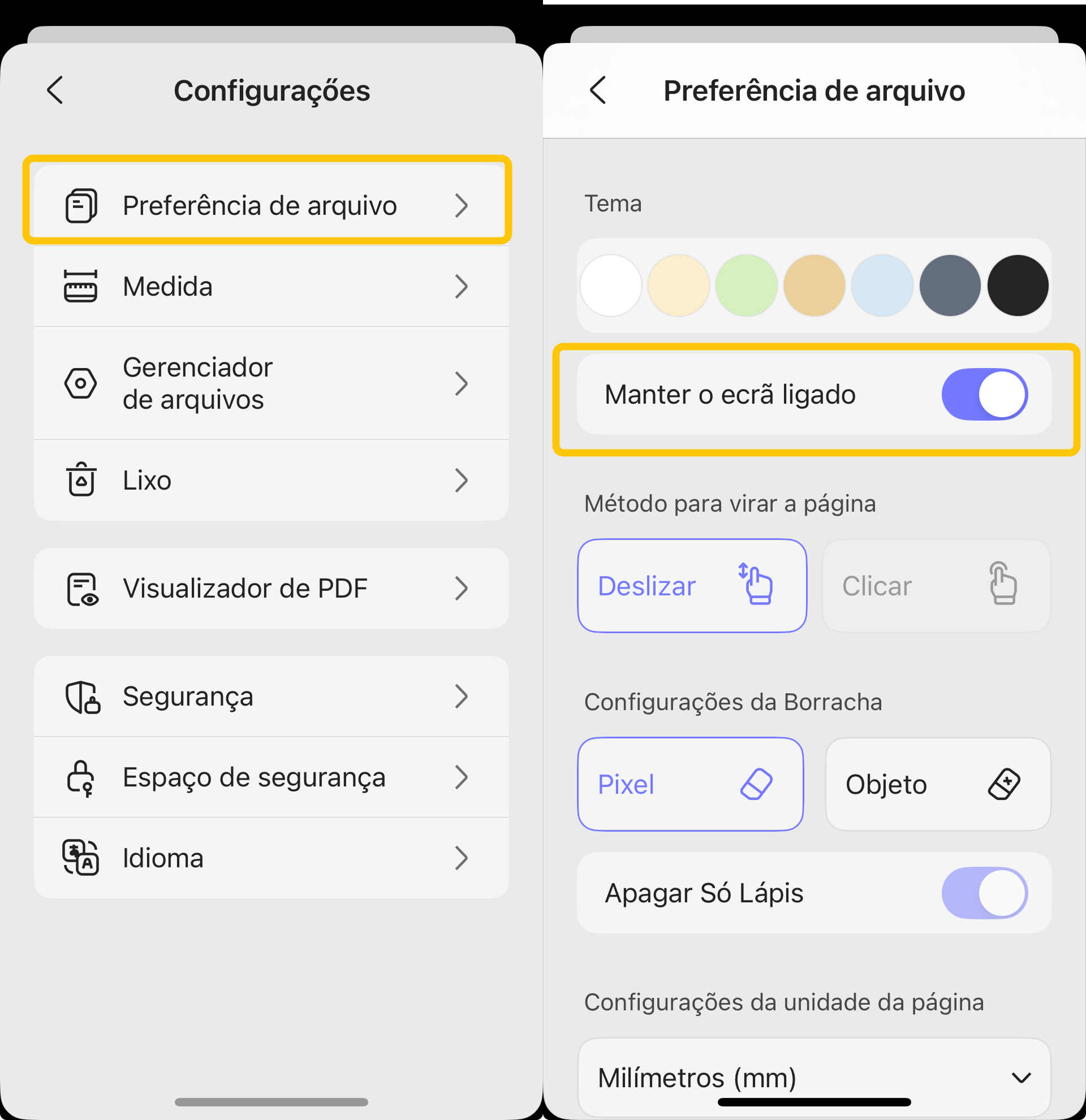1086x1120 pixels.
Task: Disable Manter o ecrã ligado
Action: [984, 394]
